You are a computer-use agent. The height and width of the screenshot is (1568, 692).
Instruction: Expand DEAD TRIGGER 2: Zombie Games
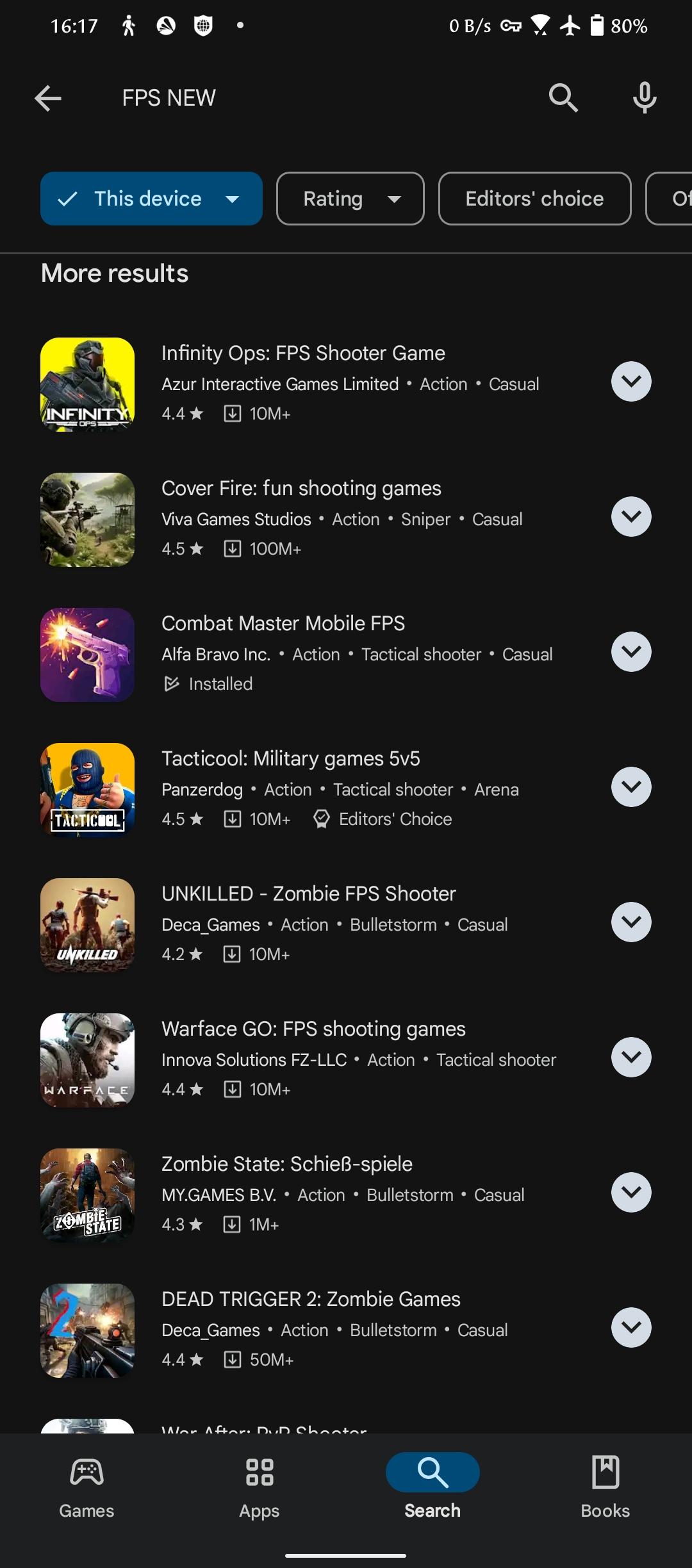631,1328
